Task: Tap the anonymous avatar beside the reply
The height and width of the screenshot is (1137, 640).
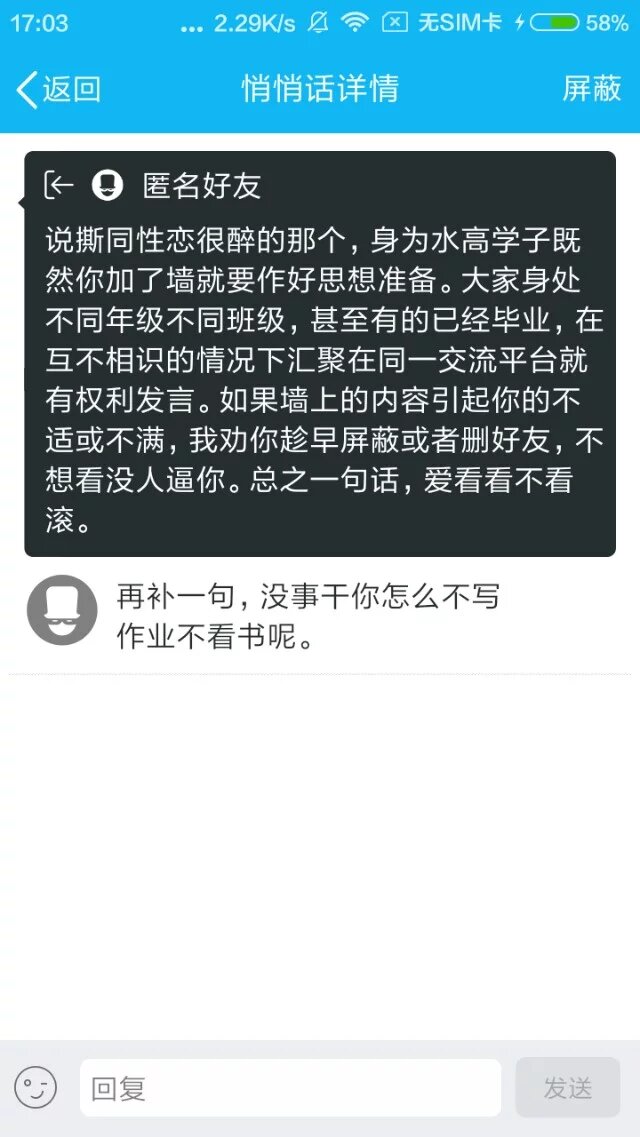Action: pyautogui.click(x=62, y=609)
